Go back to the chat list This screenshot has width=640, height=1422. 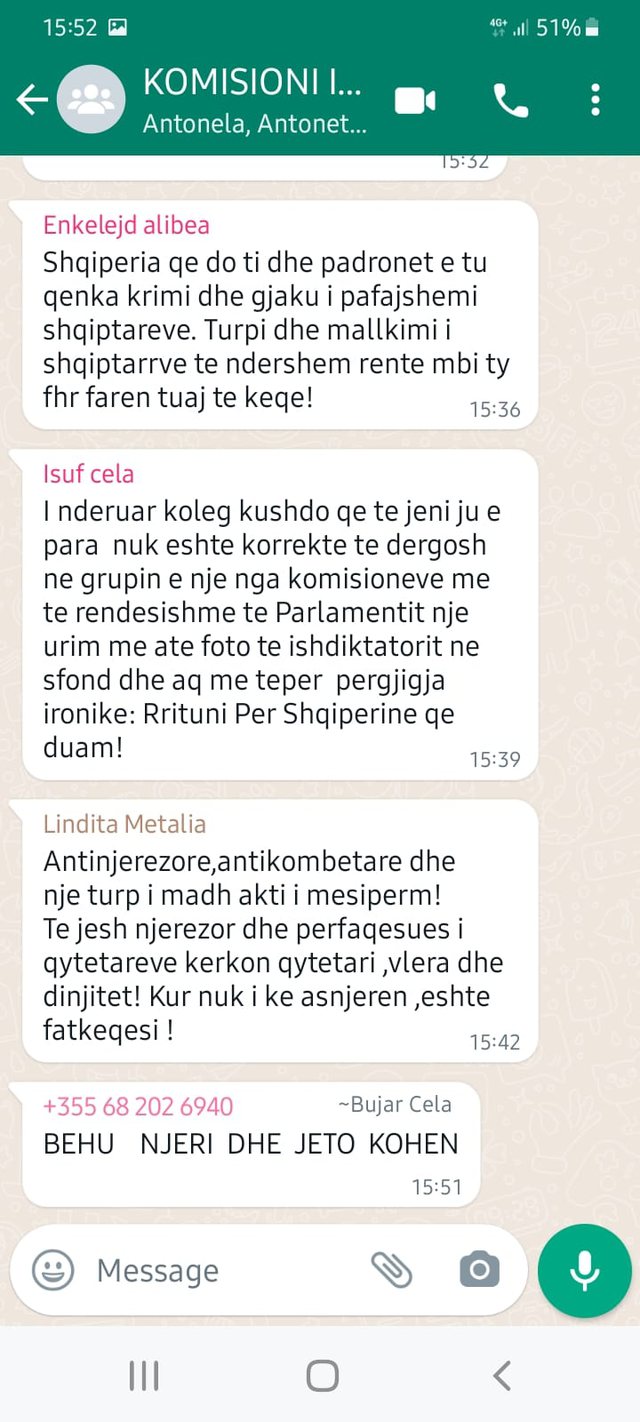tap(32, 100)
